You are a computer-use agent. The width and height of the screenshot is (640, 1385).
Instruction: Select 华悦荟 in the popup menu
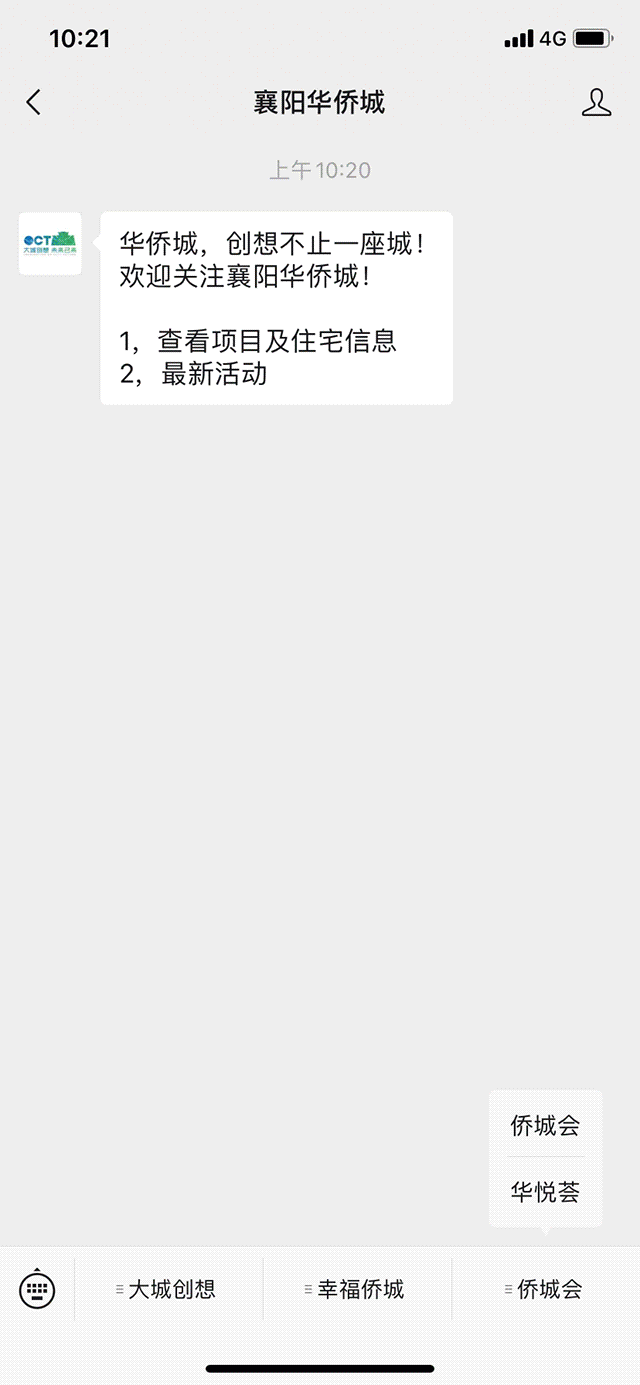tap(545, 1192)
